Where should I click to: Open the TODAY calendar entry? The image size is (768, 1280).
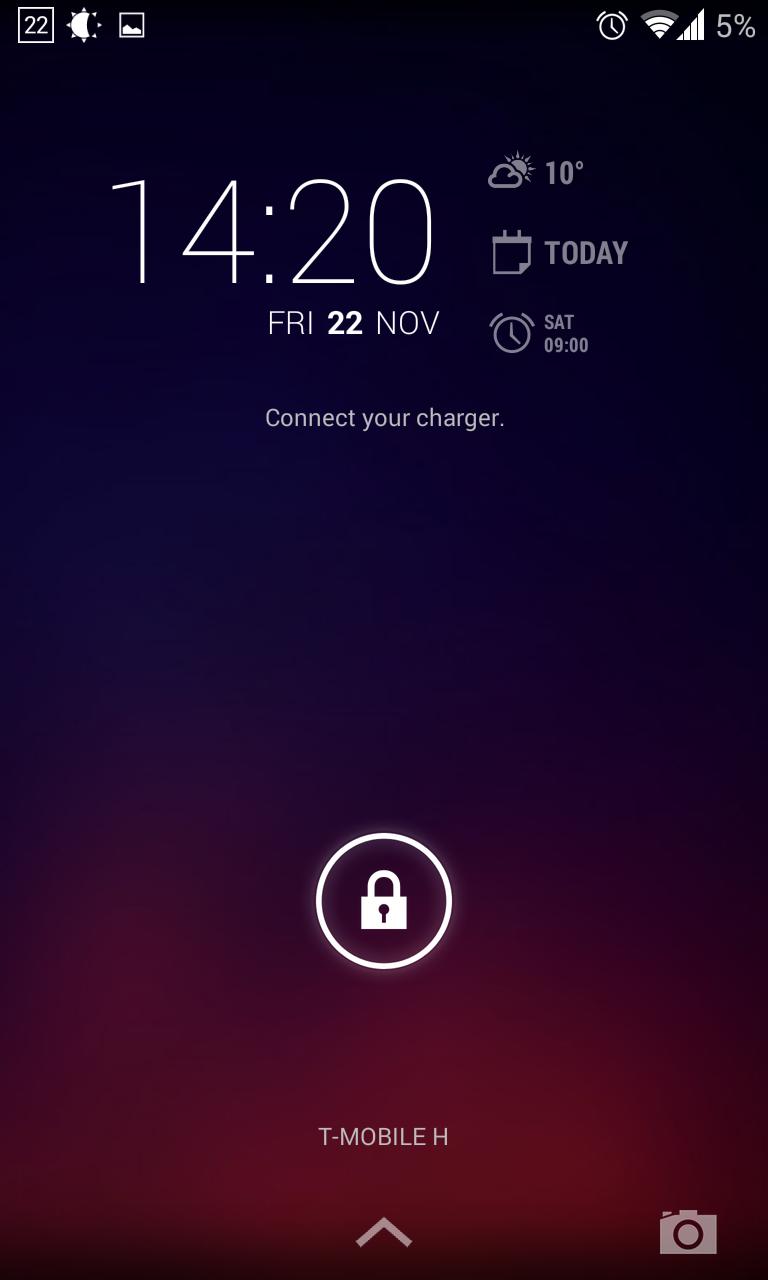pyautogui.click(x=560, y=252)
